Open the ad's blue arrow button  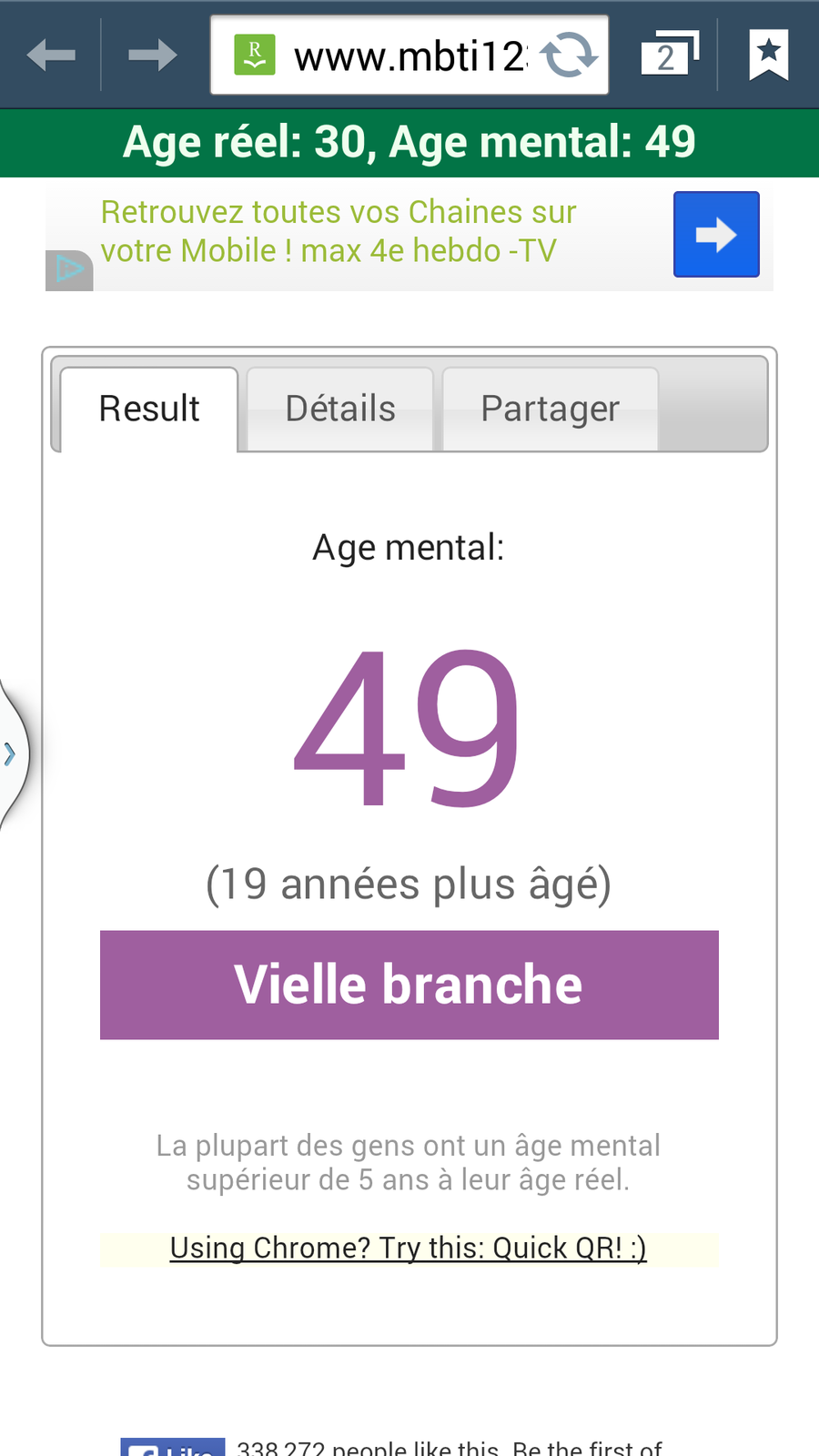tap(716, 234)
